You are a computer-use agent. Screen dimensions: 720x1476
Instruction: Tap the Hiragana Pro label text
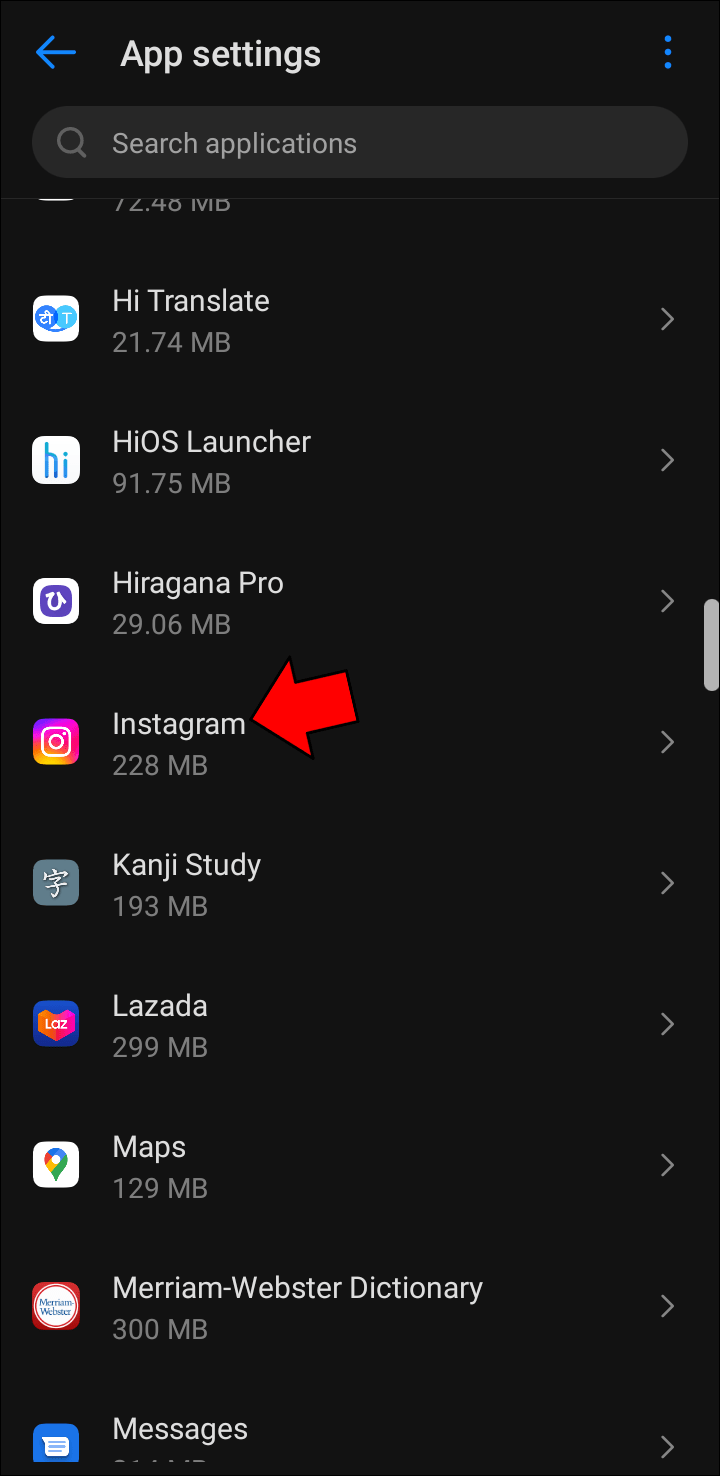(x=197, y=582)
